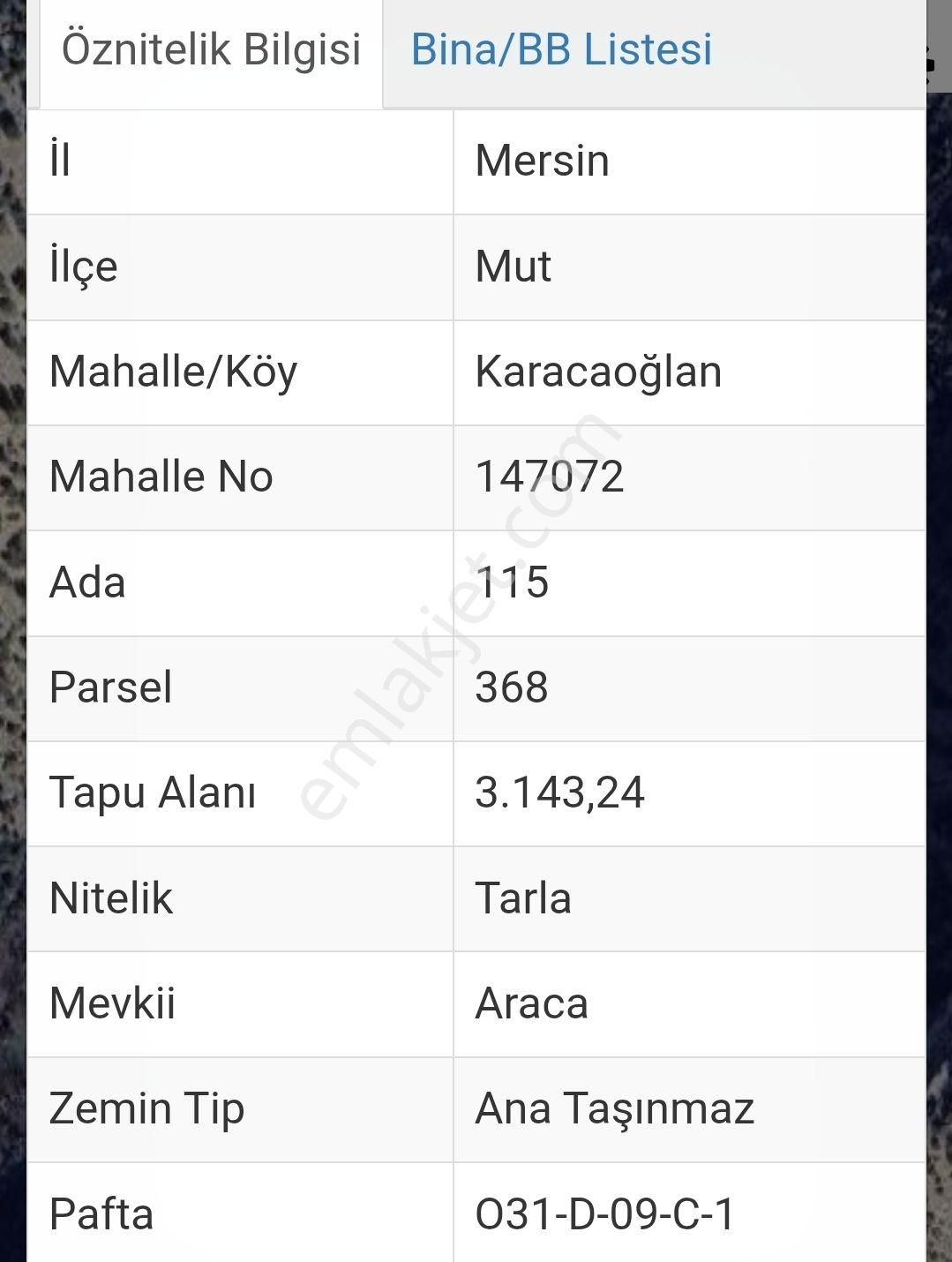Click the Nitelik row showing Tarla

point(238,898)
